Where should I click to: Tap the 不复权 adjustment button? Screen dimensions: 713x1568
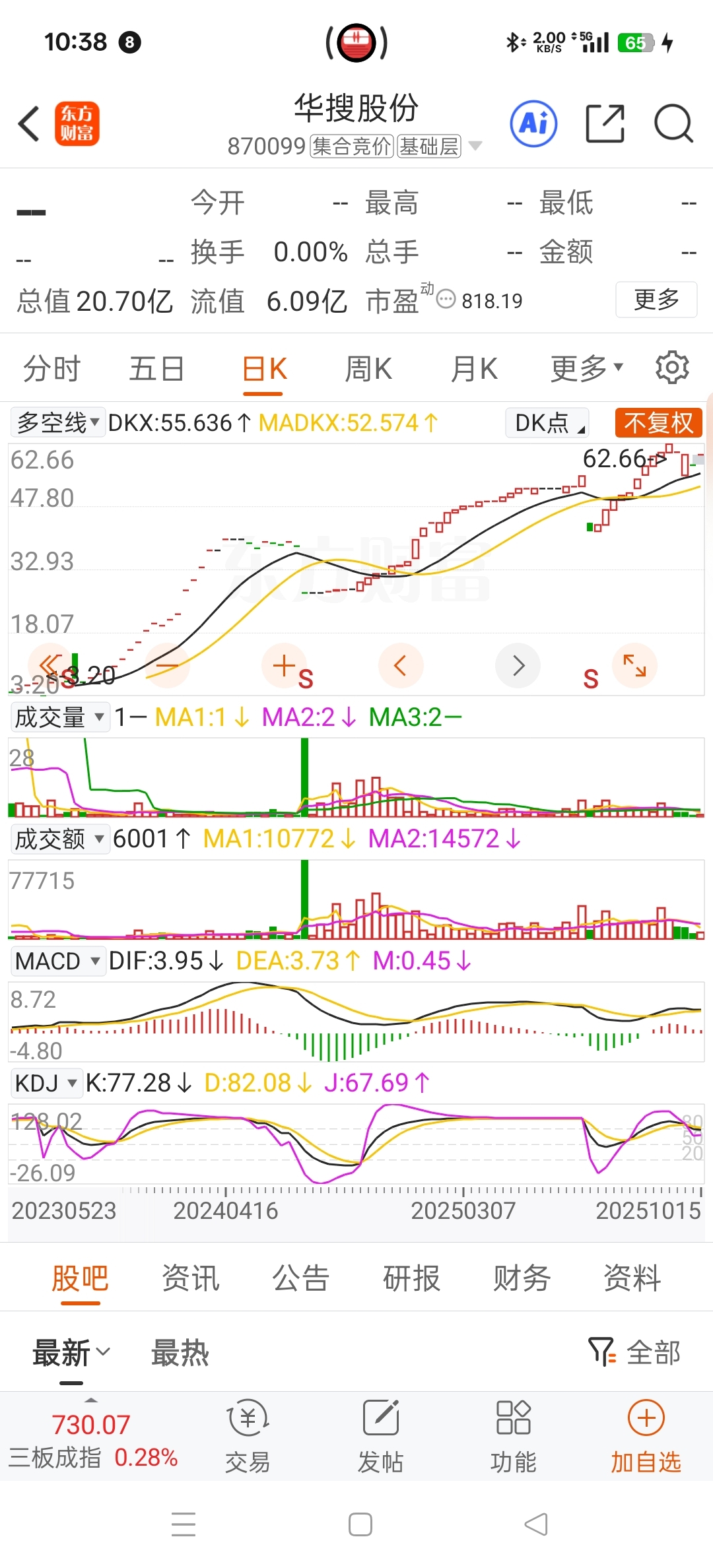point(658,422)
